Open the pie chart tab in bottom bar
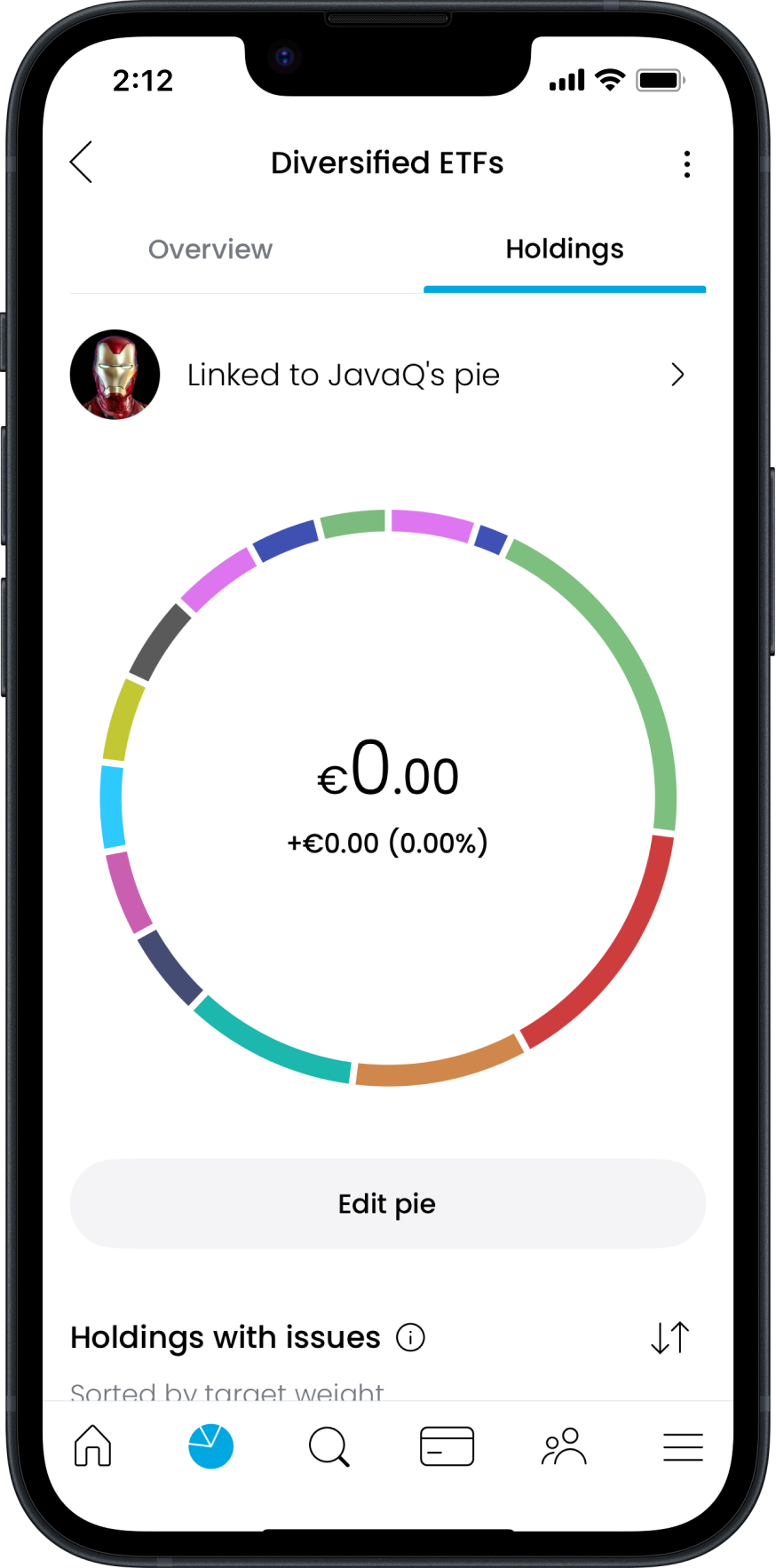Screen dimensions: 776x1568 click(x=211, y=1446)
